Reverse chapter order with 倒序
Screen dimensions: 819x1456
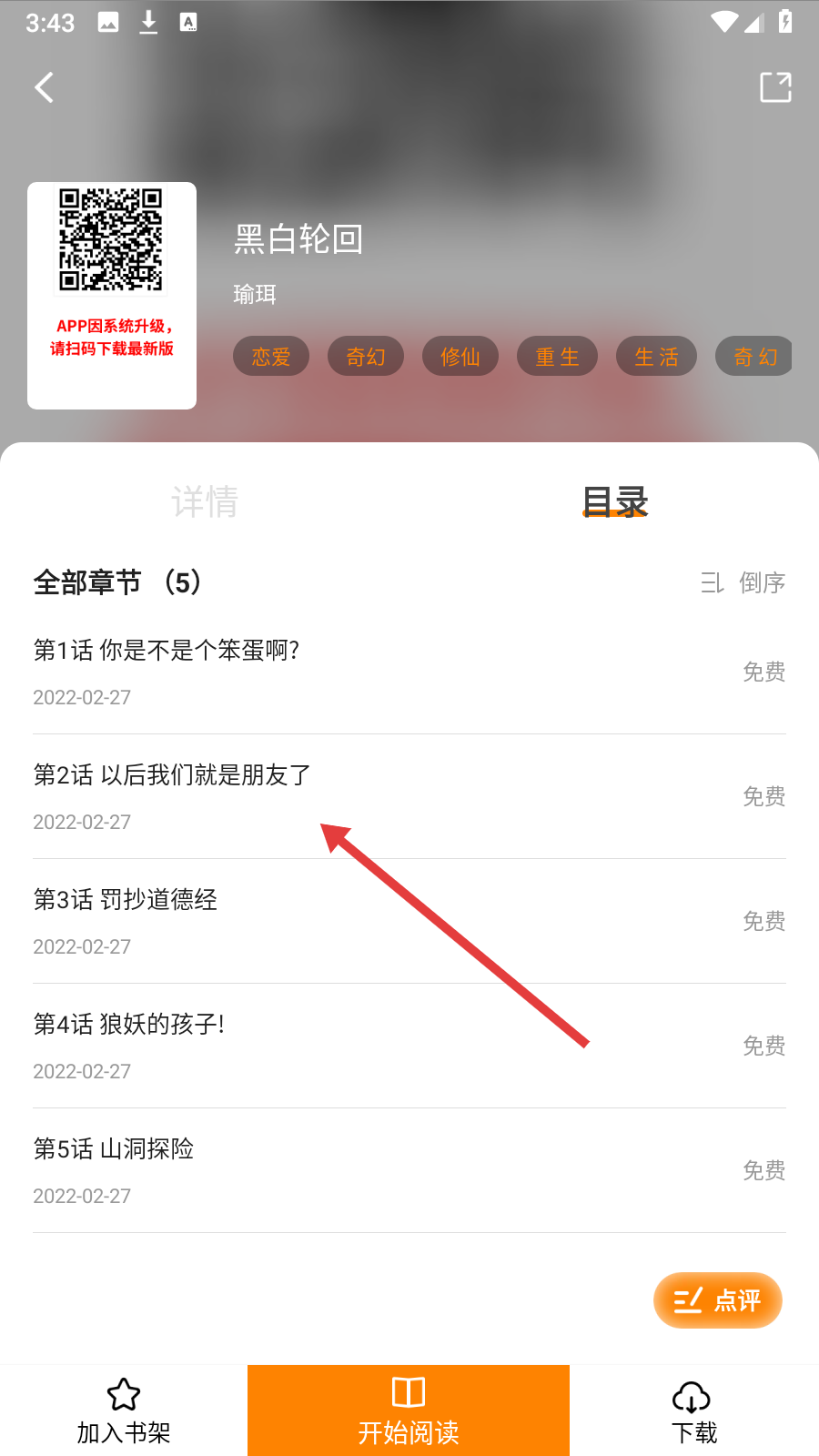point(743,582)
